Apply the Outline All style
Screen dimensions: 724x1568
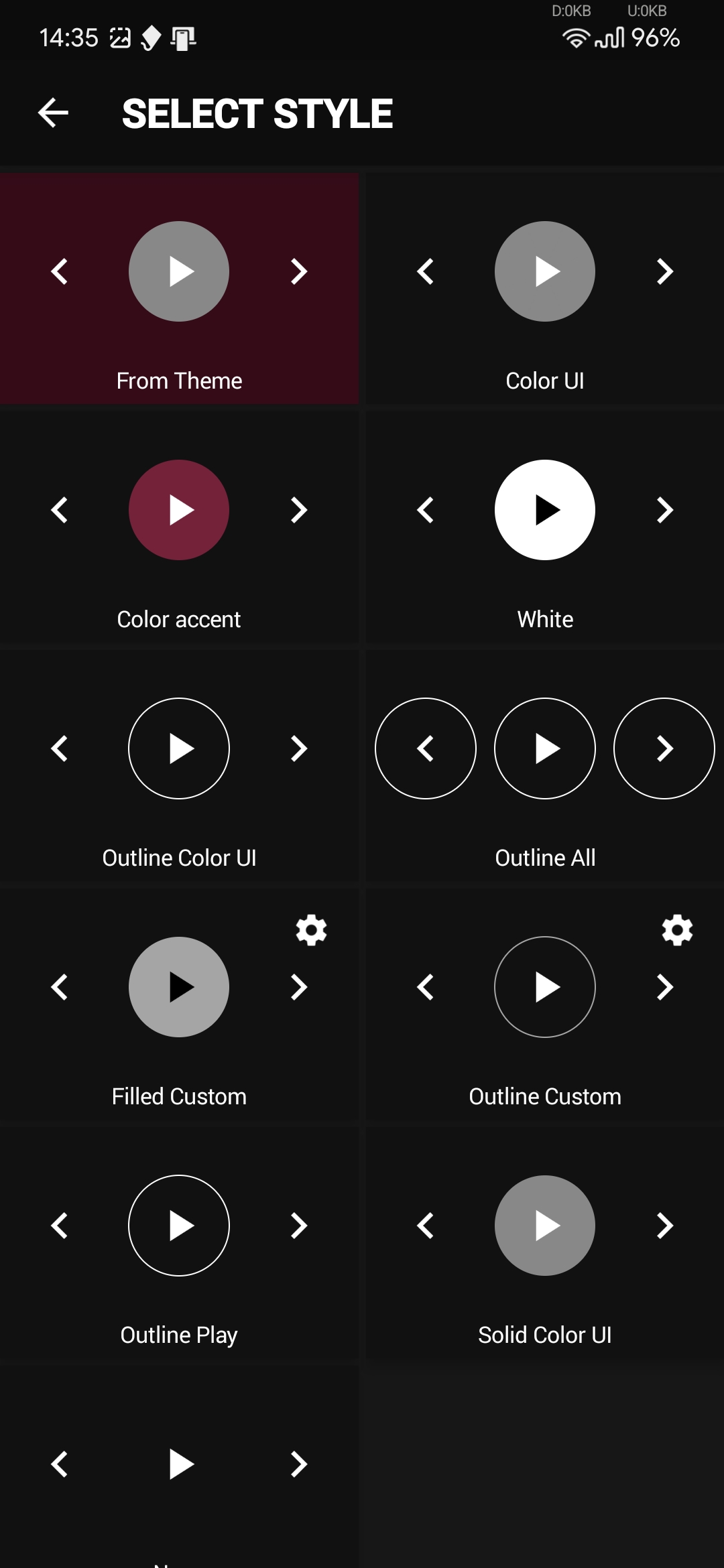[x=545, y=766]
